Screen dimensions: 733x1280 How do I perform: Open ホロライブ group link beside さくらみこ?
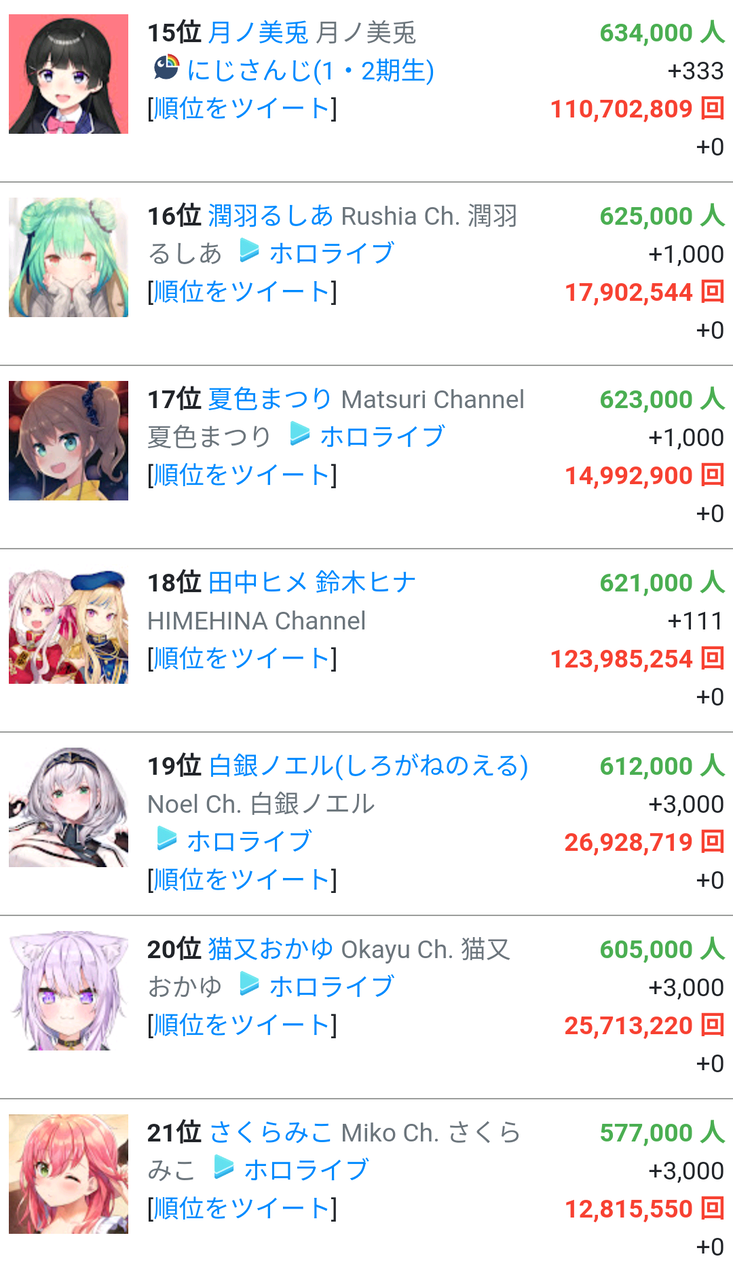click(x=306, y=1169)
